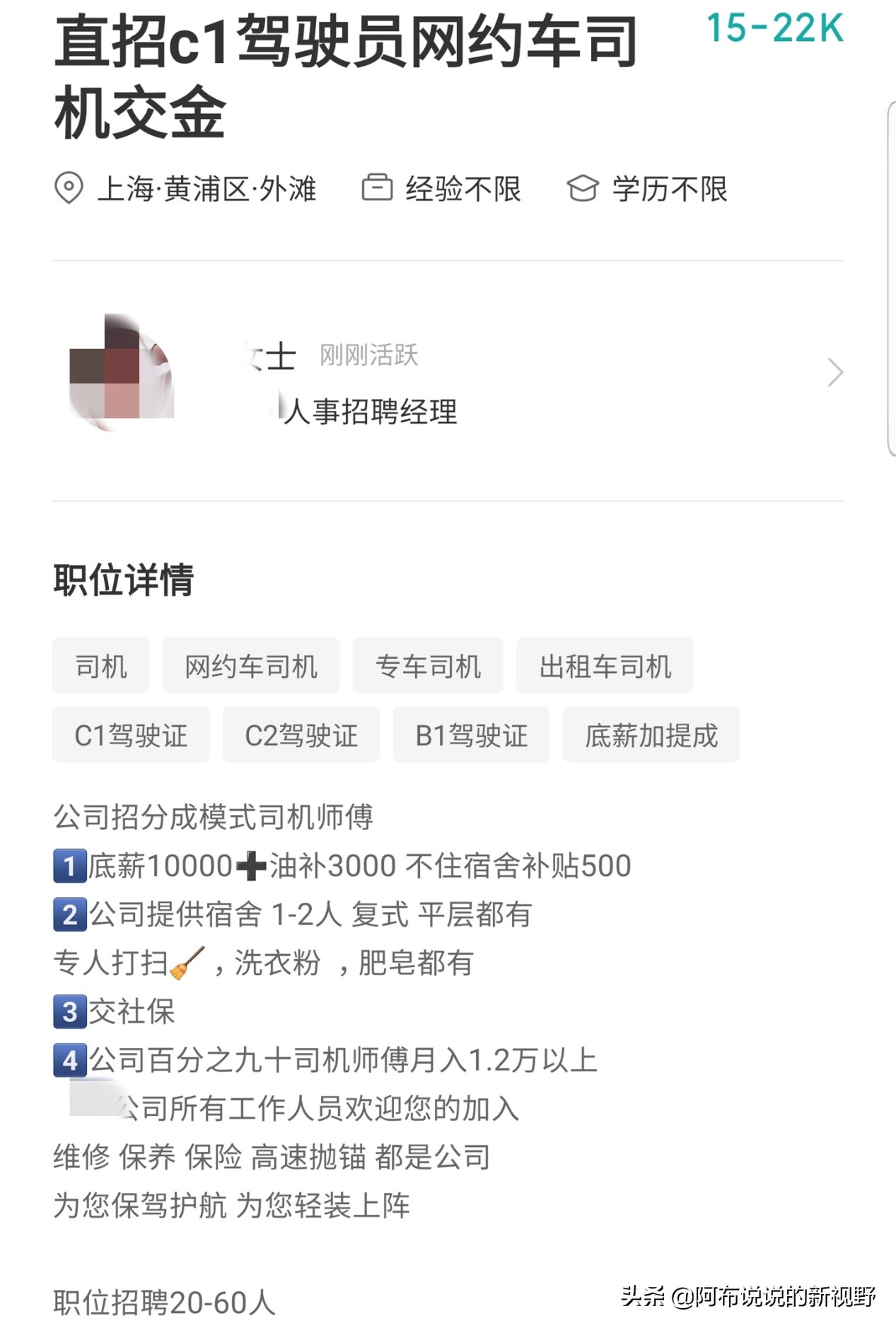
Task: Select the 底薪加提成 tag
Action: pos(651,735)
